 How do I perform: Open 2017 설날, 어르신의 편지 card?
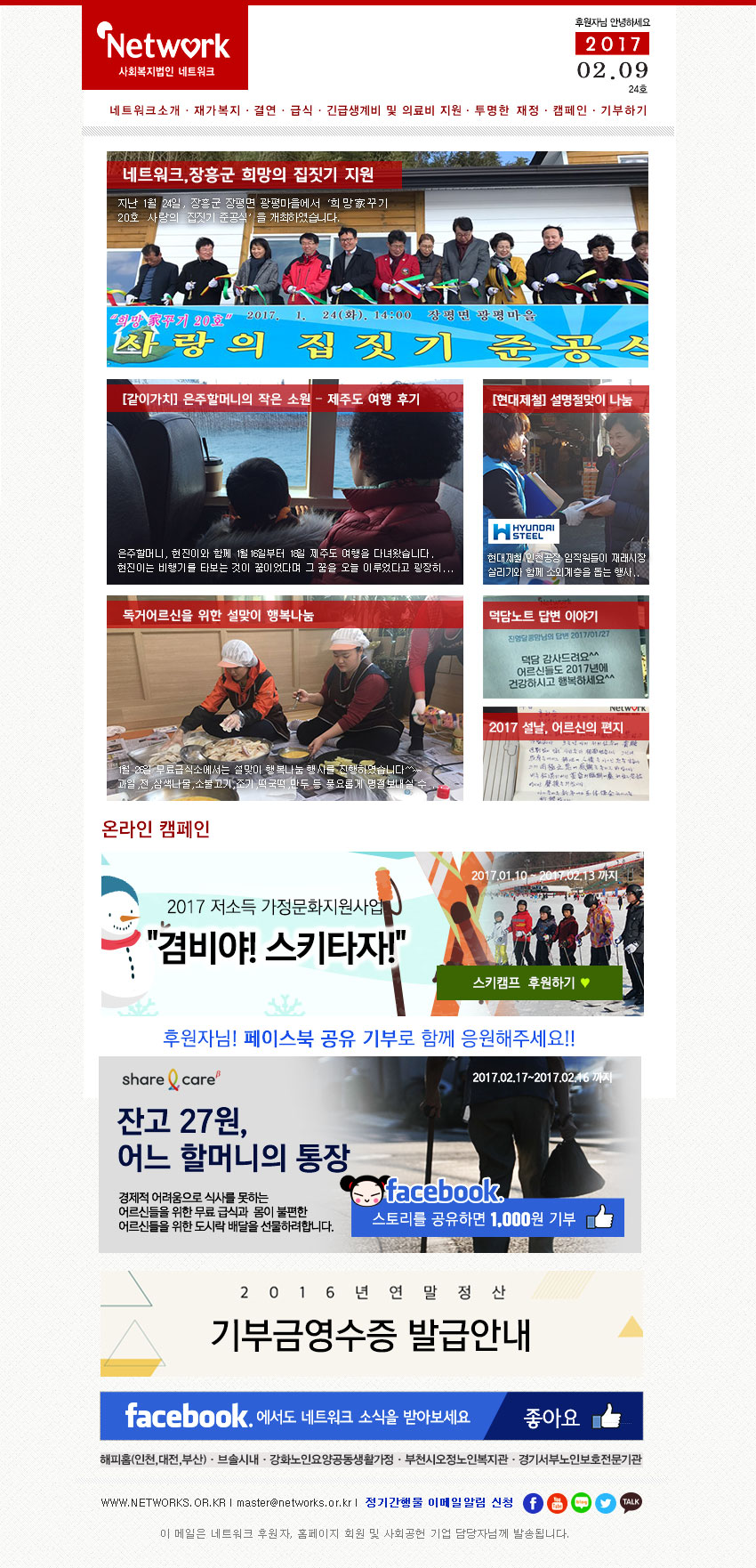(566, 754)
